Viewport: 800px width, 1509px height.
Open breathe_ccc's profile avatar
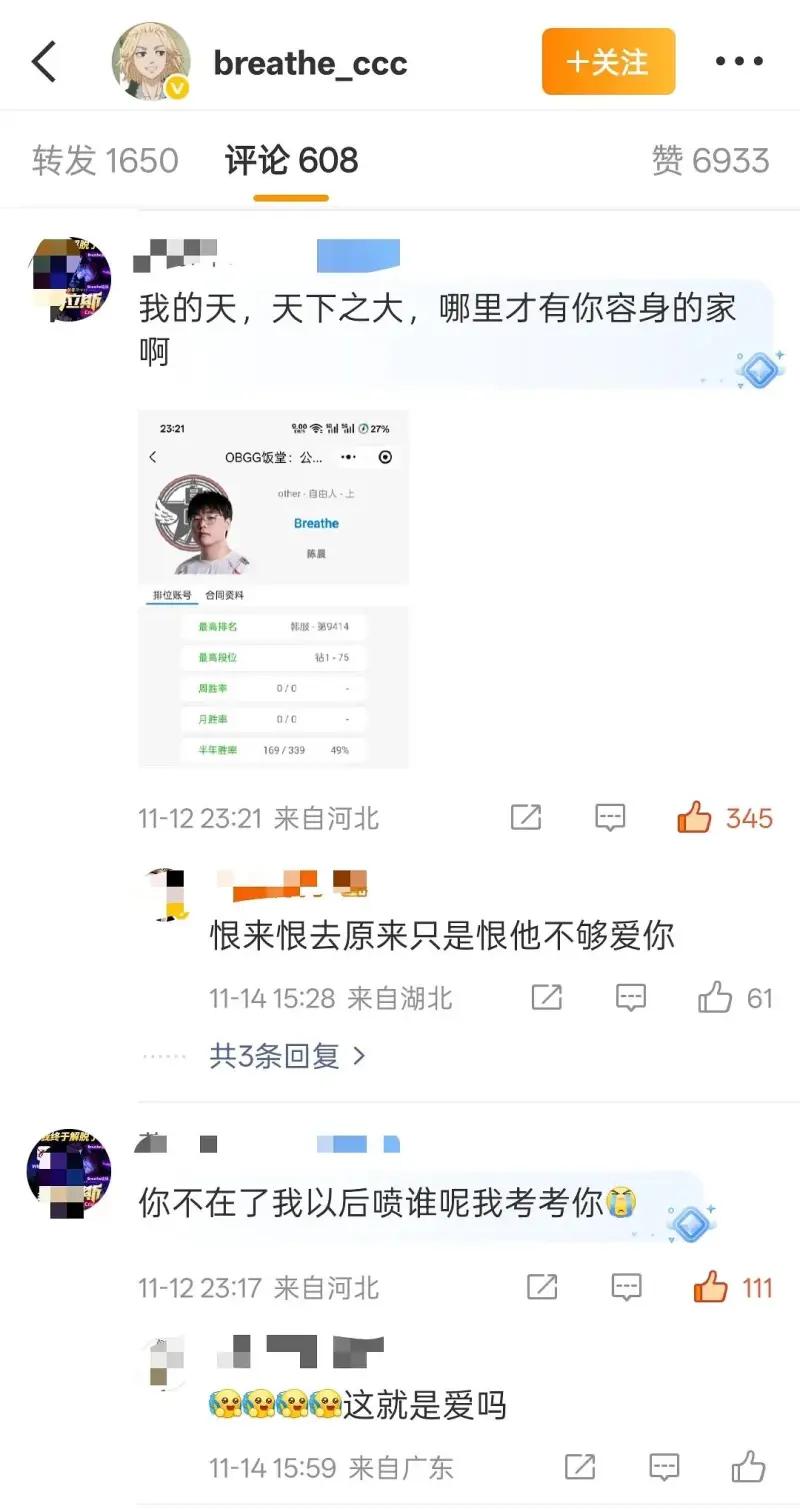[151, 62]
